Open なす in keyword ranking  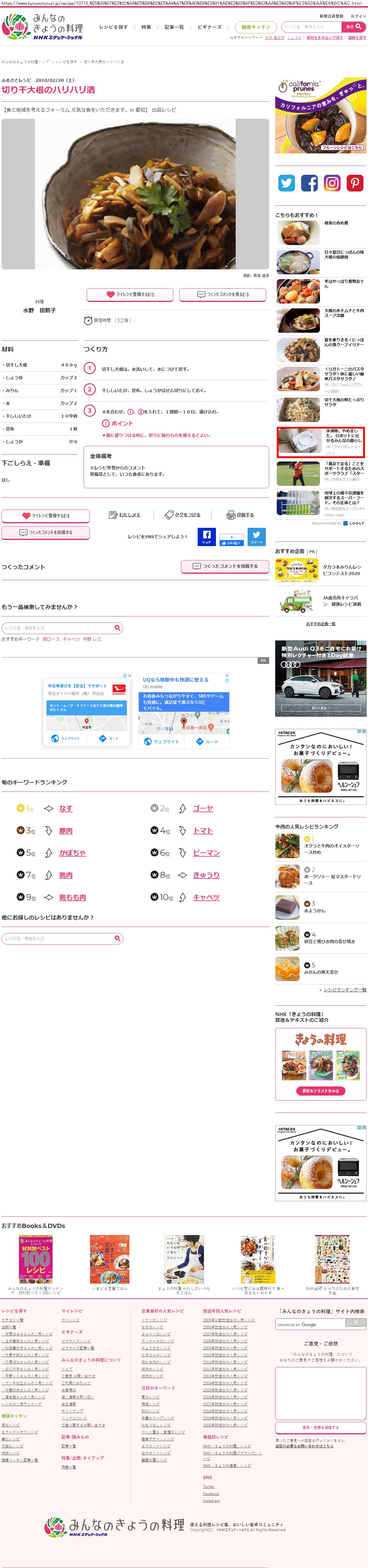pyautogui.click(x=66, y=808)
